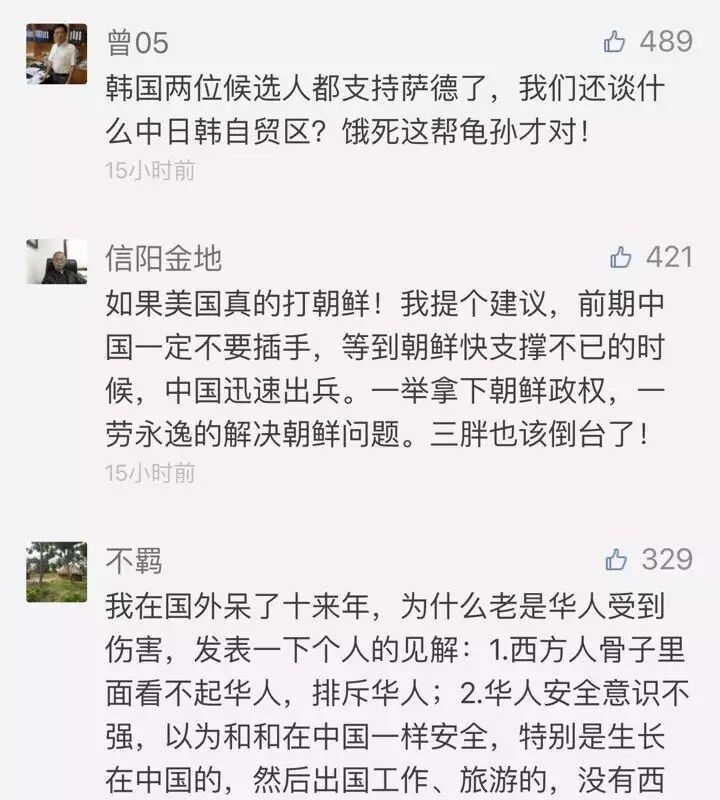Screen dimensions: 720x800
Task: Tap the username 信阳金地
Action: pyautogui.click(x=163, y=259)
